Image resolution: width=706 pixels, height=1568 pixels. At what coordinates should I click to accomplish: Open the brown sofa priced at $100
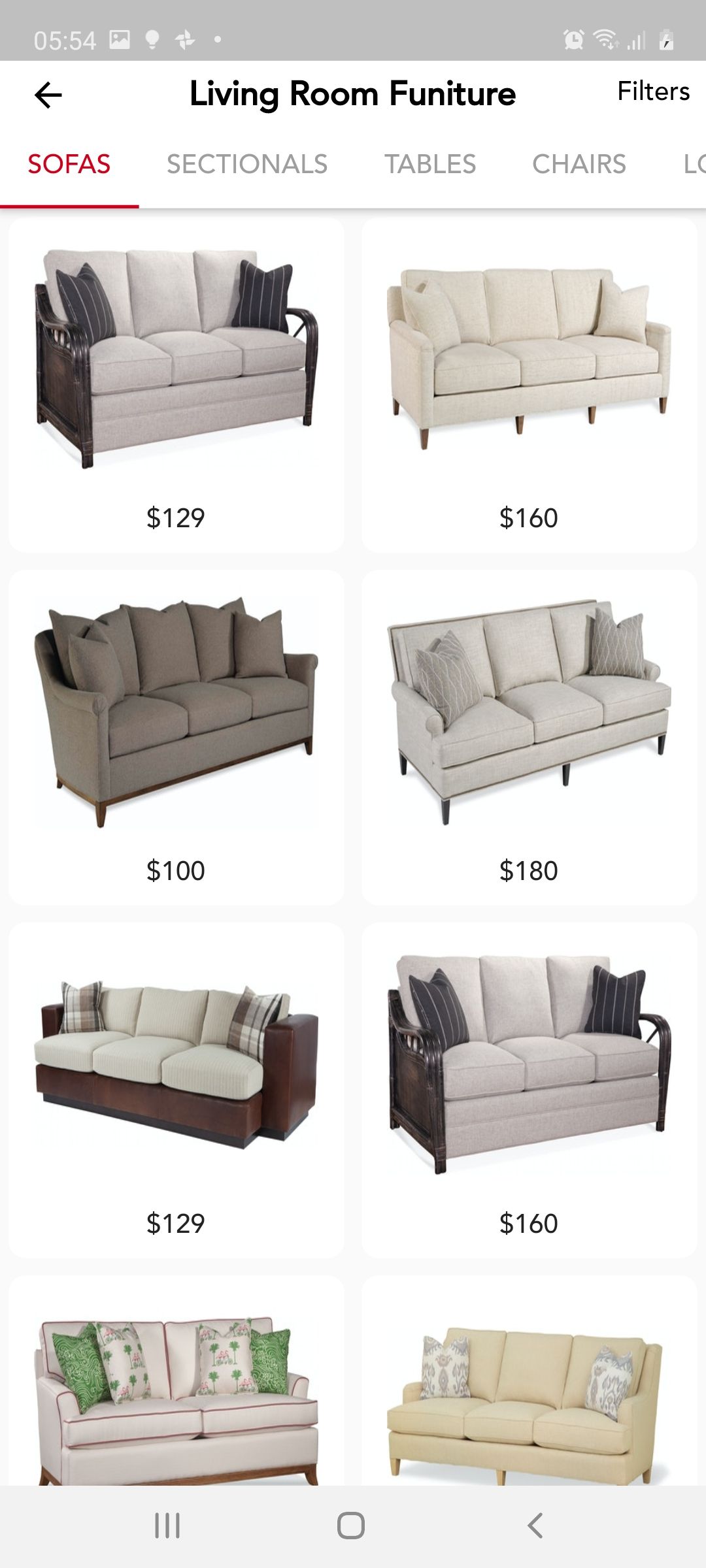click(x=176, y=737)
